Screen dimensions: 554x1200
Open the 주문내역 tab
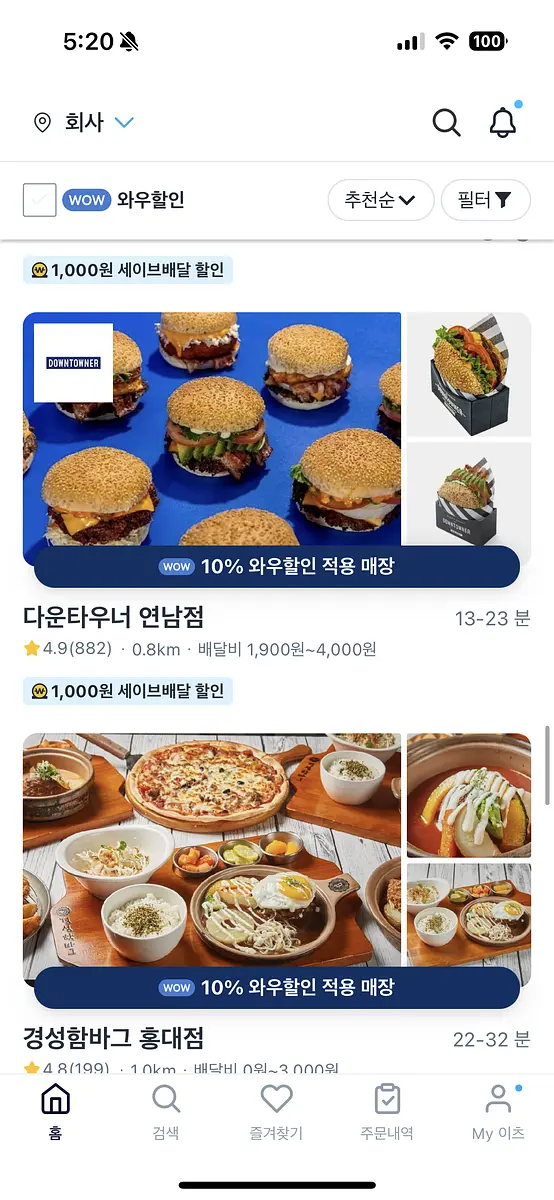387,1112
